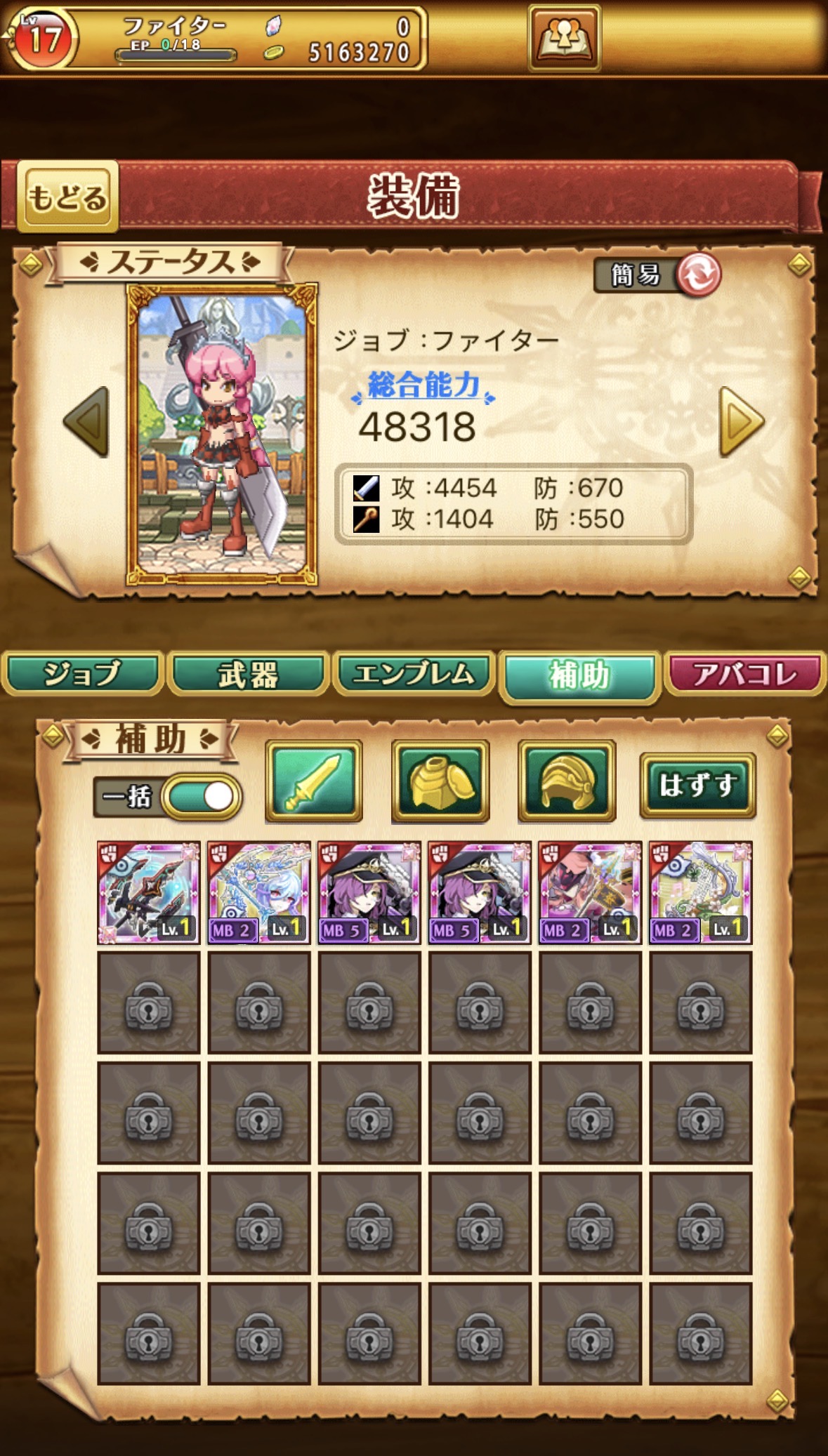Open the first support card without MB badge
828x1456 pixels.
pos(149,892)
